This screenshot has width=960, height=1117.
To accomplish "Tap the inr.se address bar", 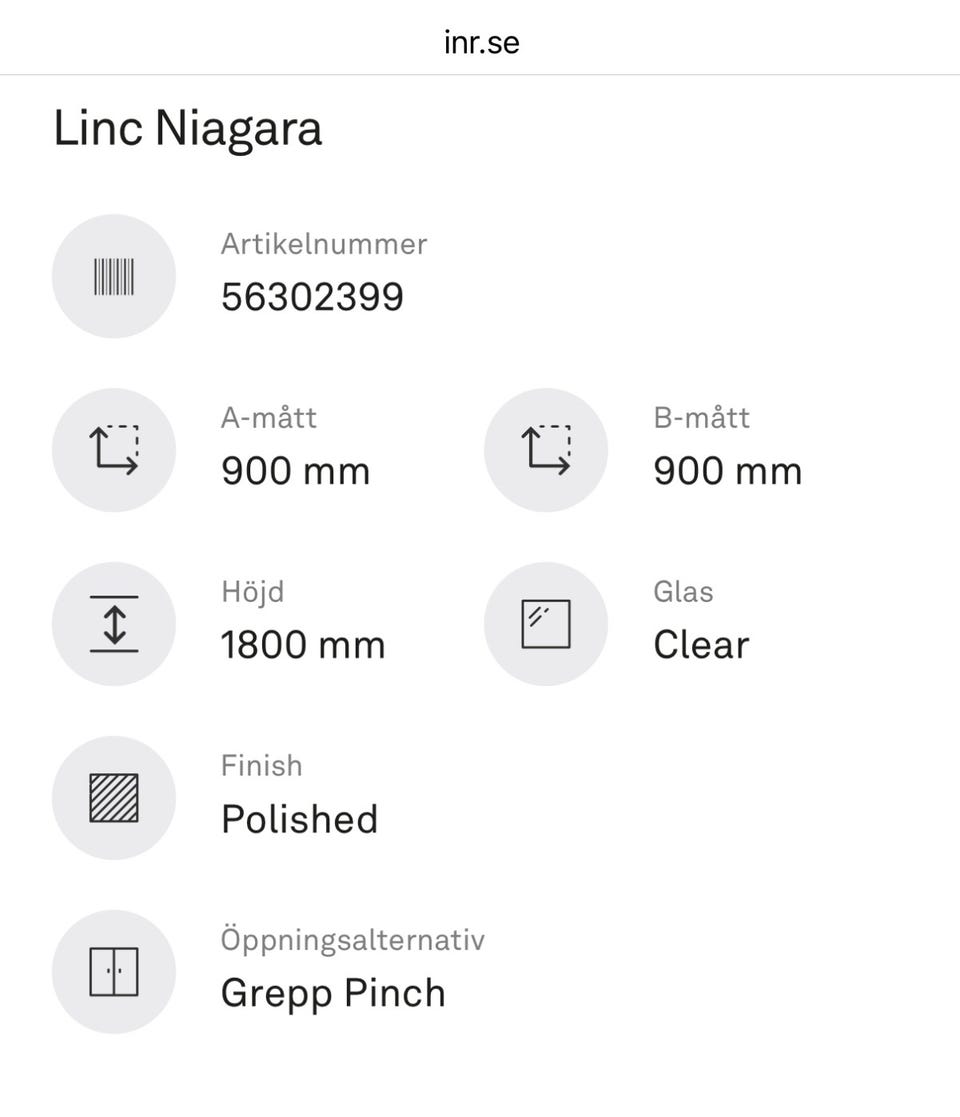I will pyautogui.click(x=481, y=42).
